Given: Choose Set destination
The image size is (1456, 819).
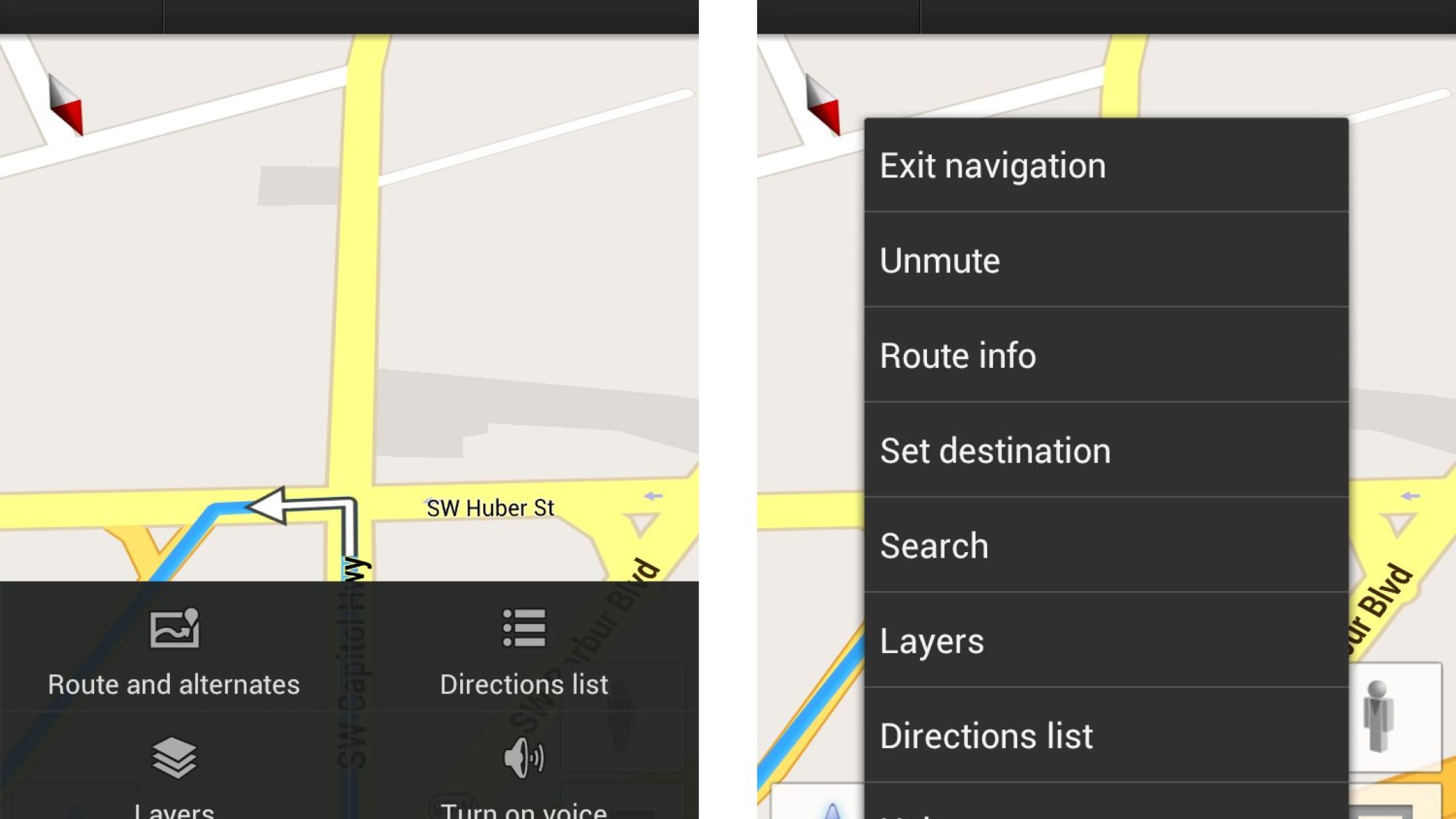Looking at the screenshot, I should [1105, 450].
